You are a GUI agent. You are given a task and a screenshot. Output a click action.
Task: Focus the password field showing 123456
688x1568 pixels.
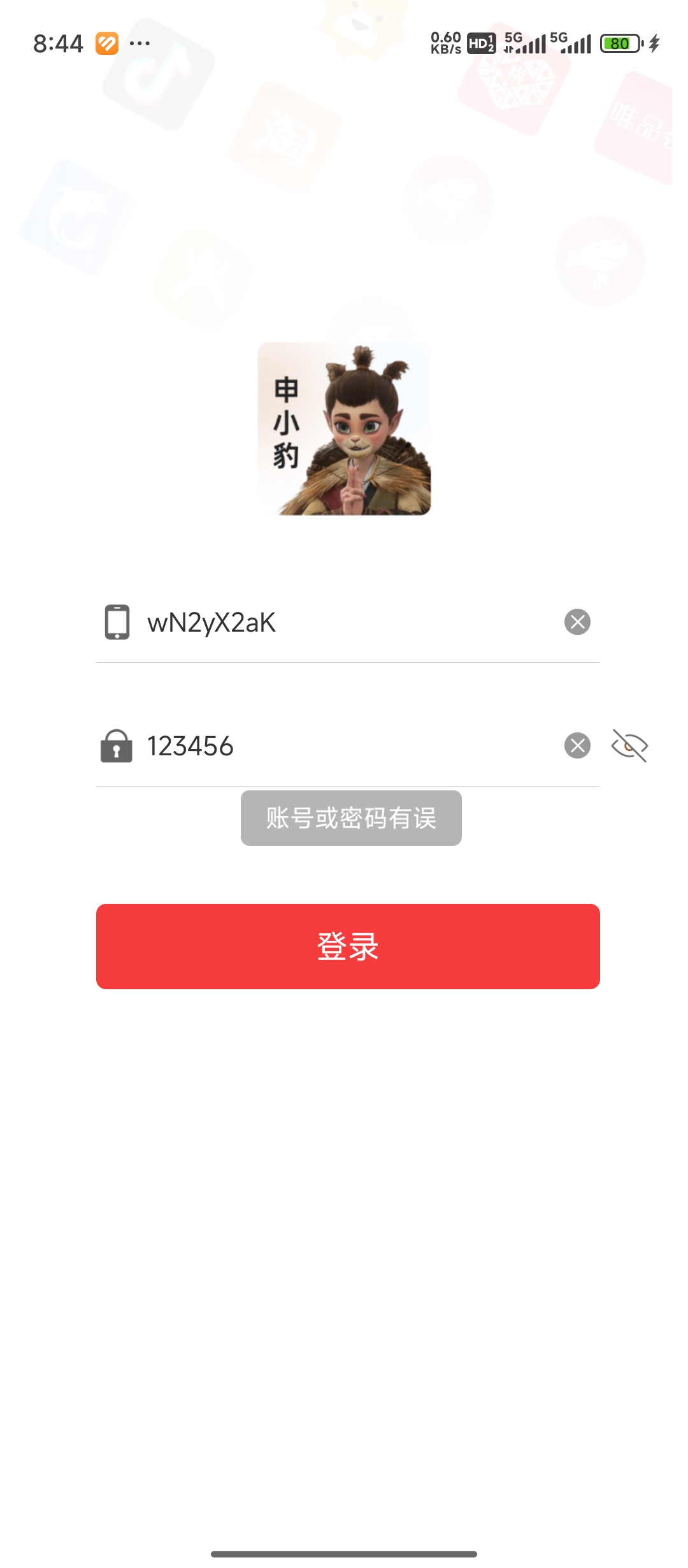click(344, 746)
